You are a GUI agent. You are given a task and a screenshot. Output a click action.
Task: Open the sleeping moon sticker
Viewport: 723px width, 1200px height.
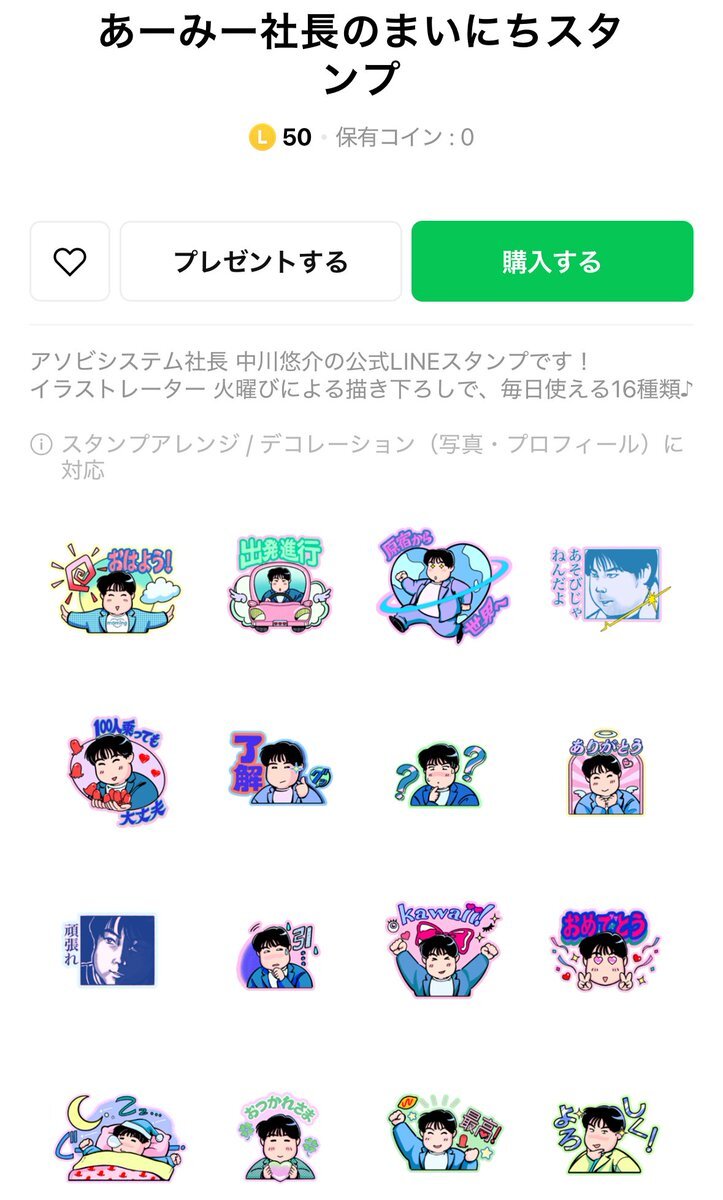click(120, 1140)
